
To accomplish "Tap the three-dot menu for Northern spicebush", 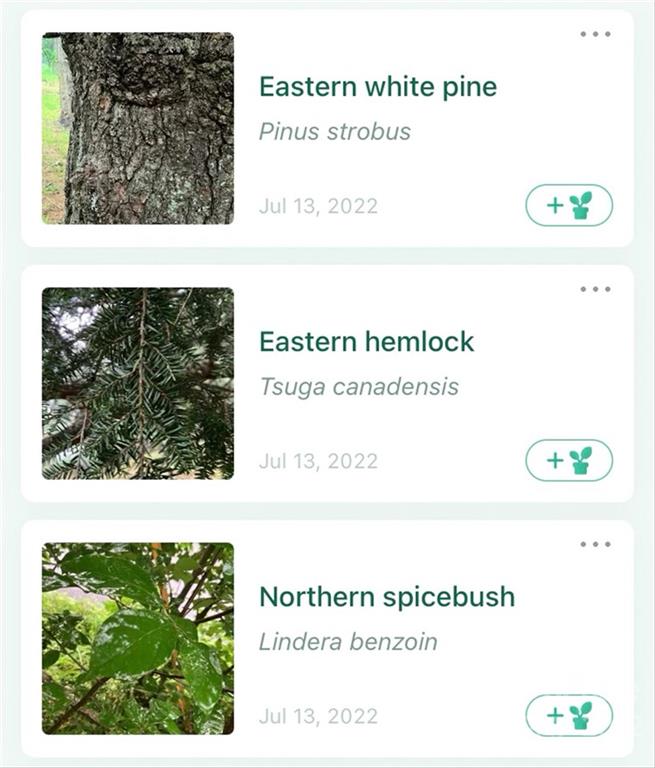I will (x=595, y=545).
